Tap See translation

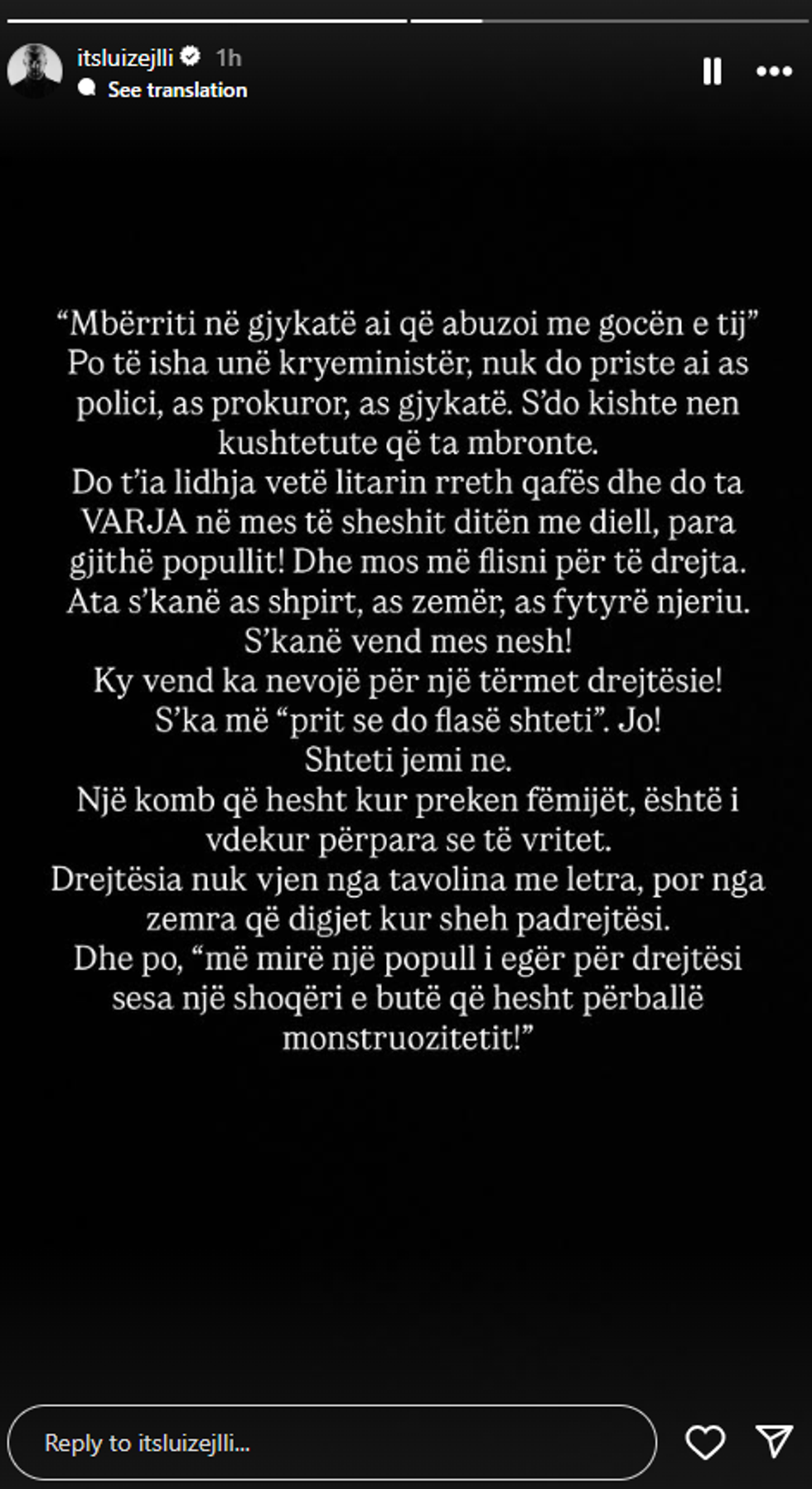click(x=176, y=90)
